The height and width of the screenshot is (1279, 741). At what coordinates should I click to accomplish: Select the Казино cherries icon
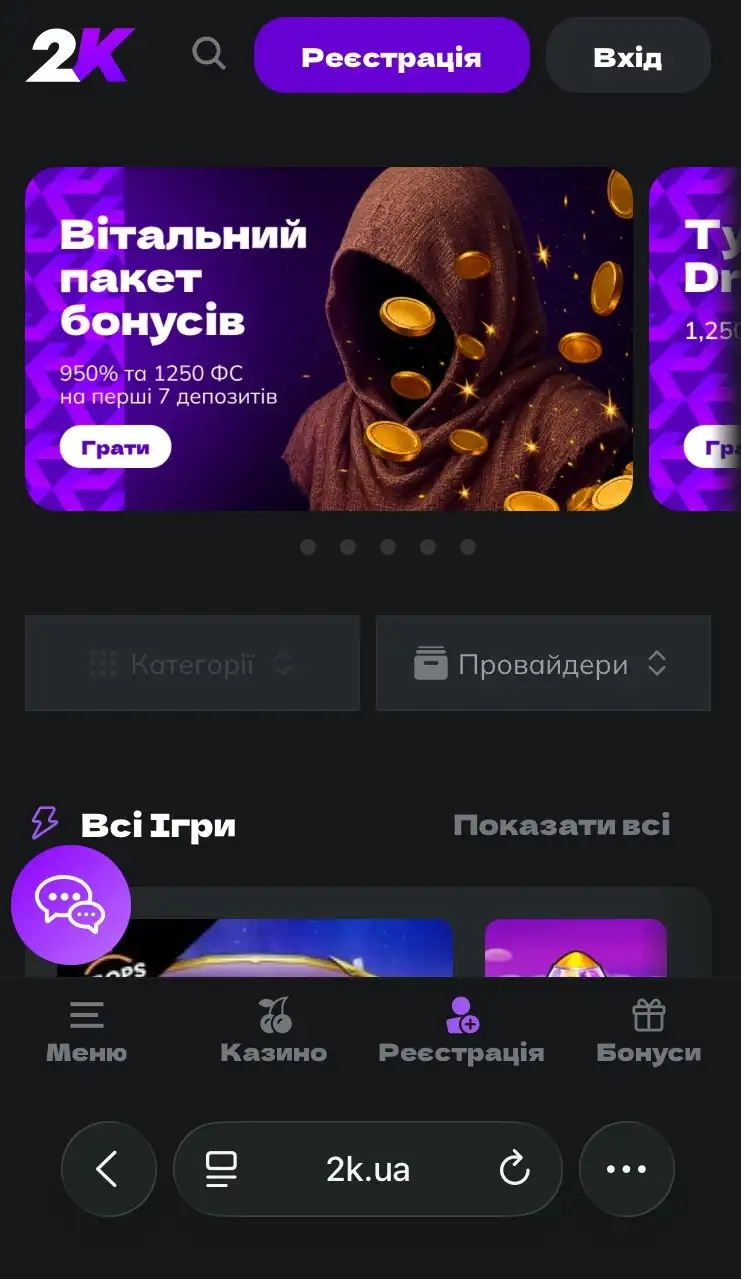[x=274, y=1013]
